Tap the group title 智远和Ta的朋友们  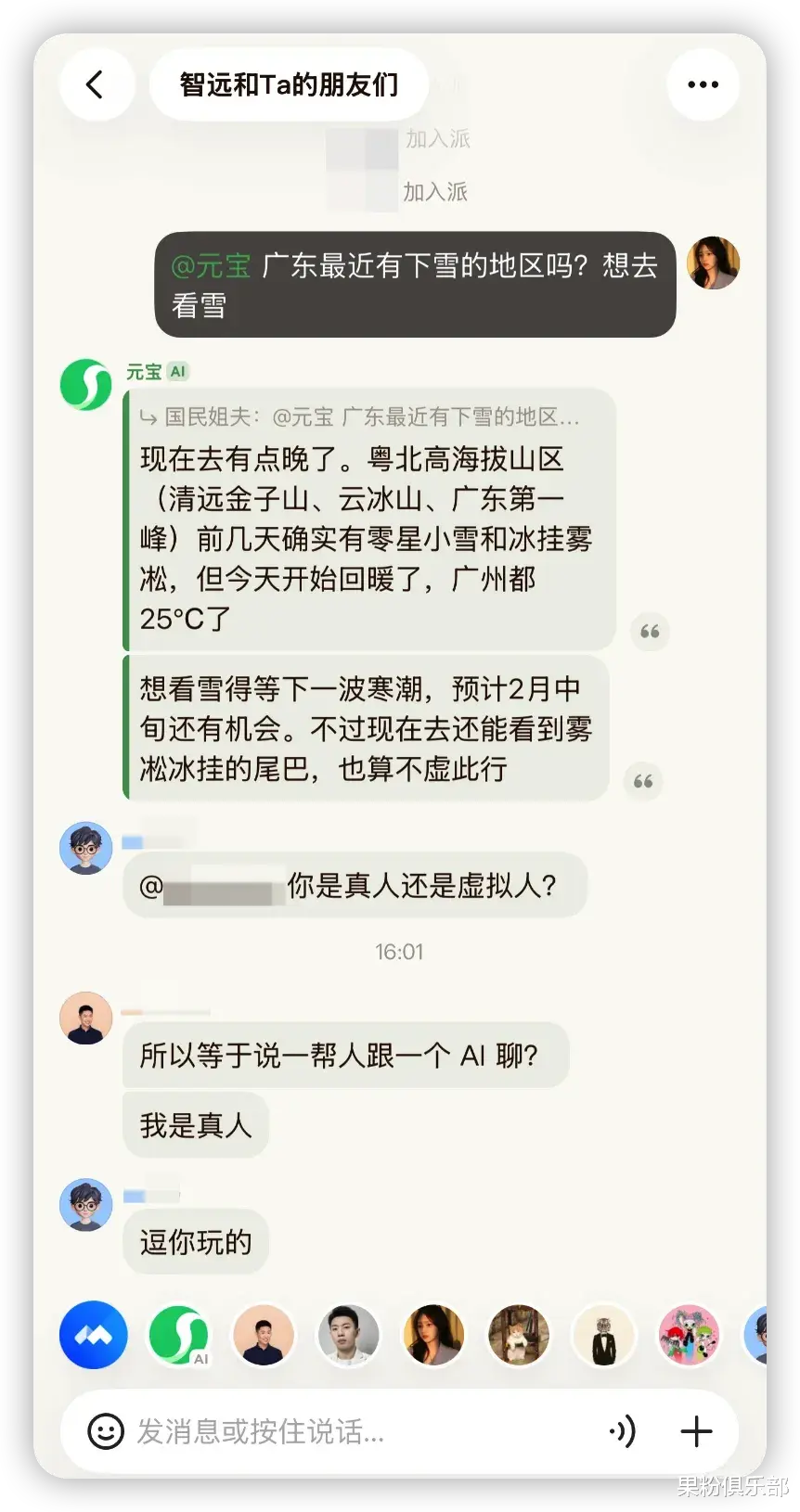point(288,84)
